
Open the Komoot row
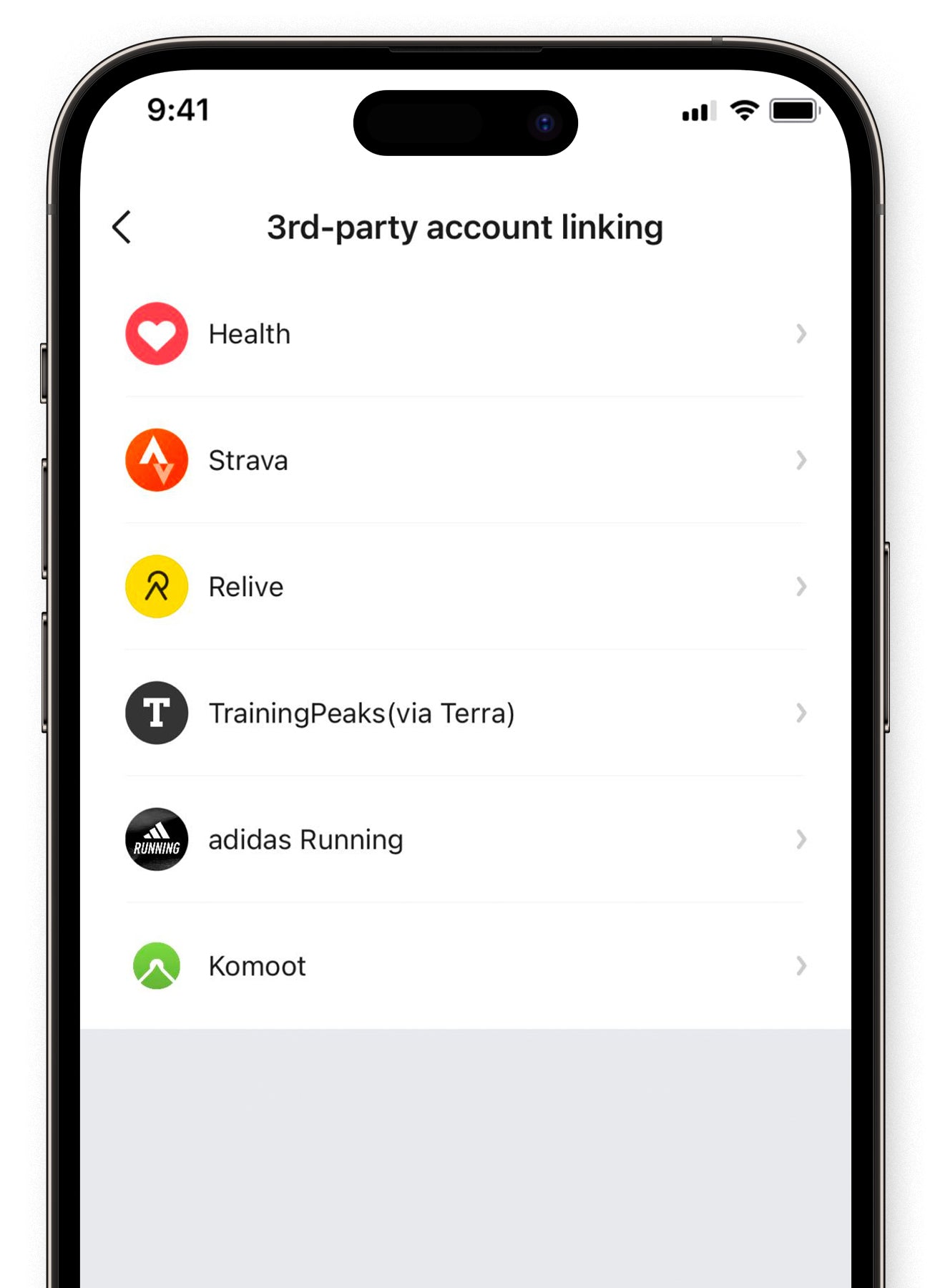tap(465, 966)
